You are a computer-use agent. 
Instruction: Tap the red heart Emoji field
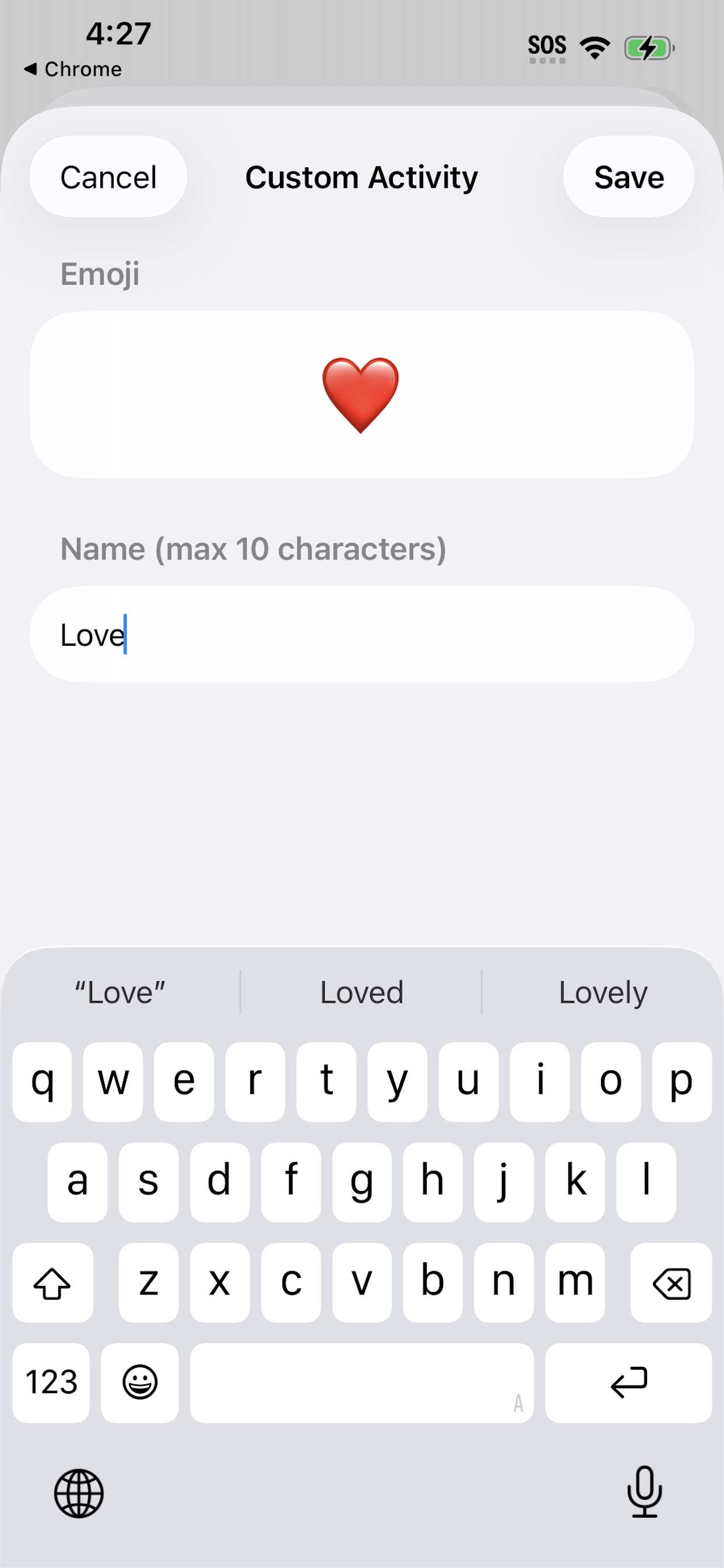362,394
